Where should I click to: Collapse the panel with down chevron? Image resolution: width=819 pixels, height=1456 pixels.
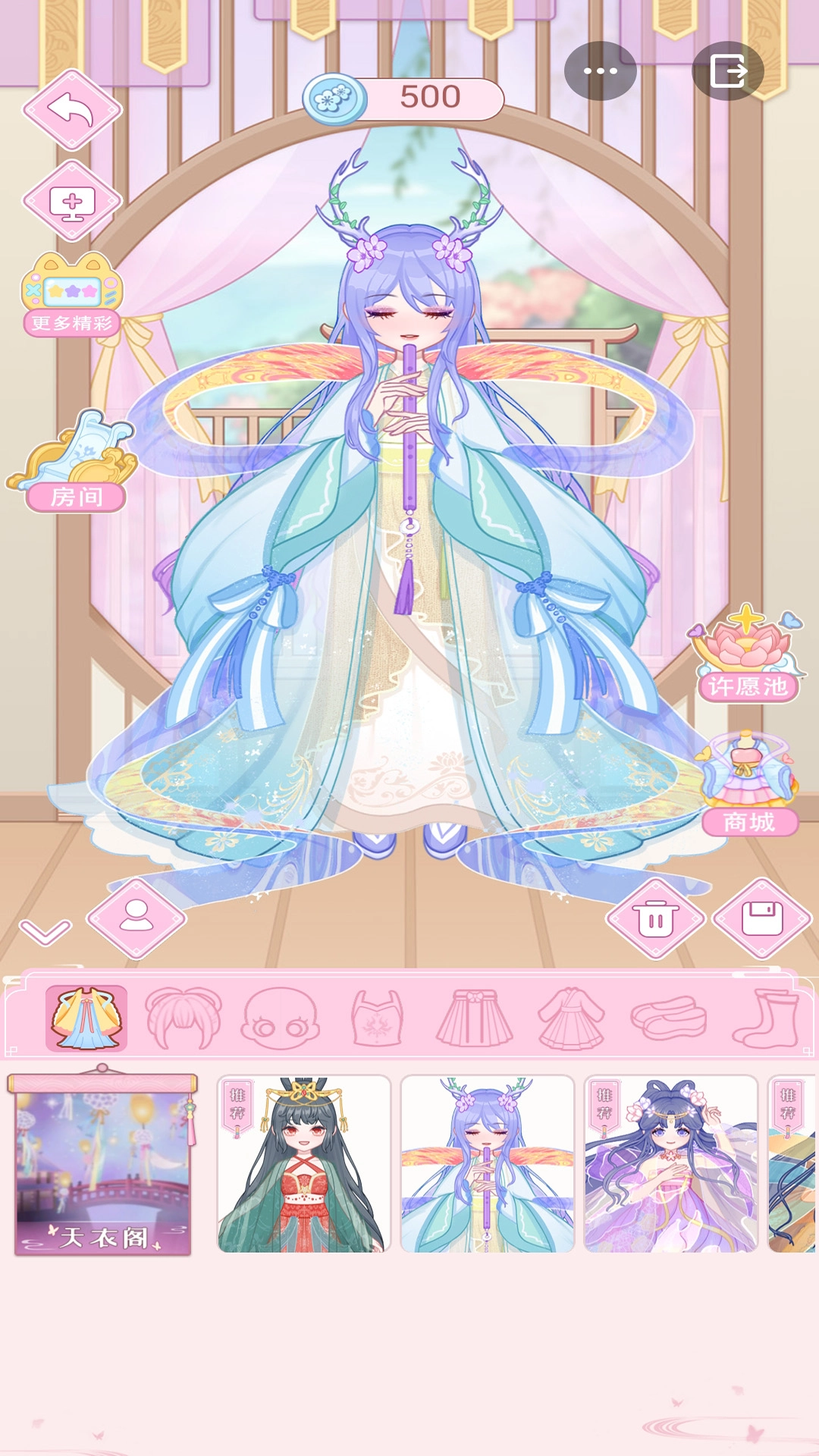pyautogui.click(x=45, y=930)
